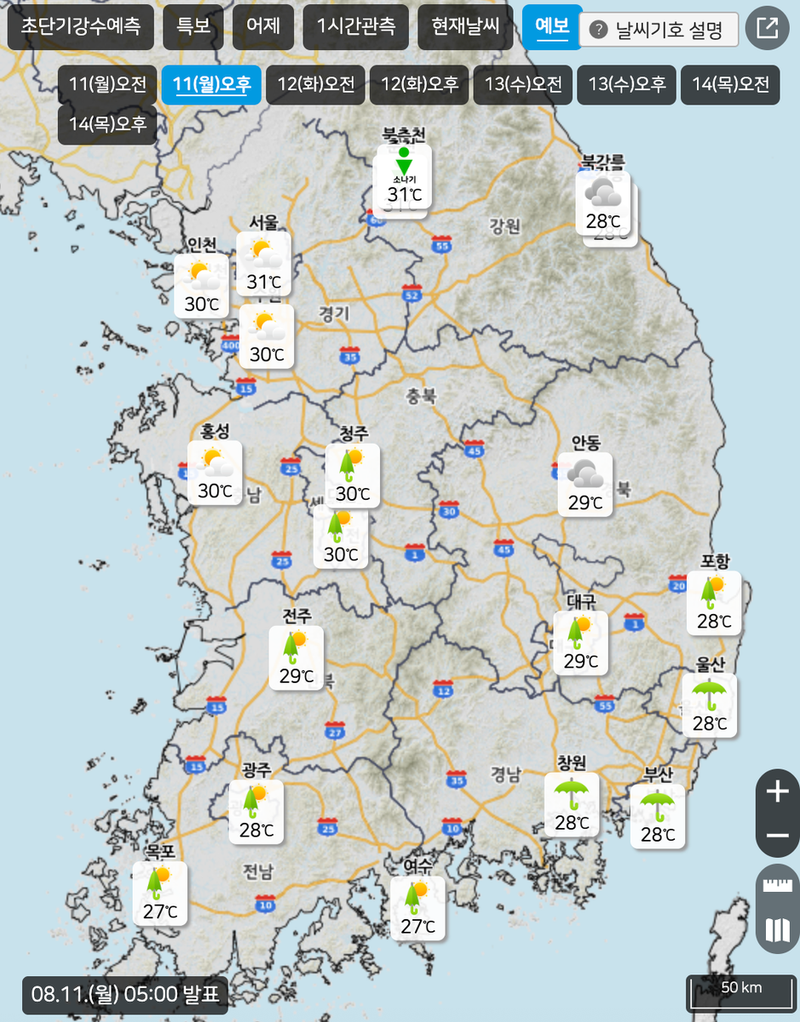
Task: Select the 어제 tab
Action: pos(264,27)
